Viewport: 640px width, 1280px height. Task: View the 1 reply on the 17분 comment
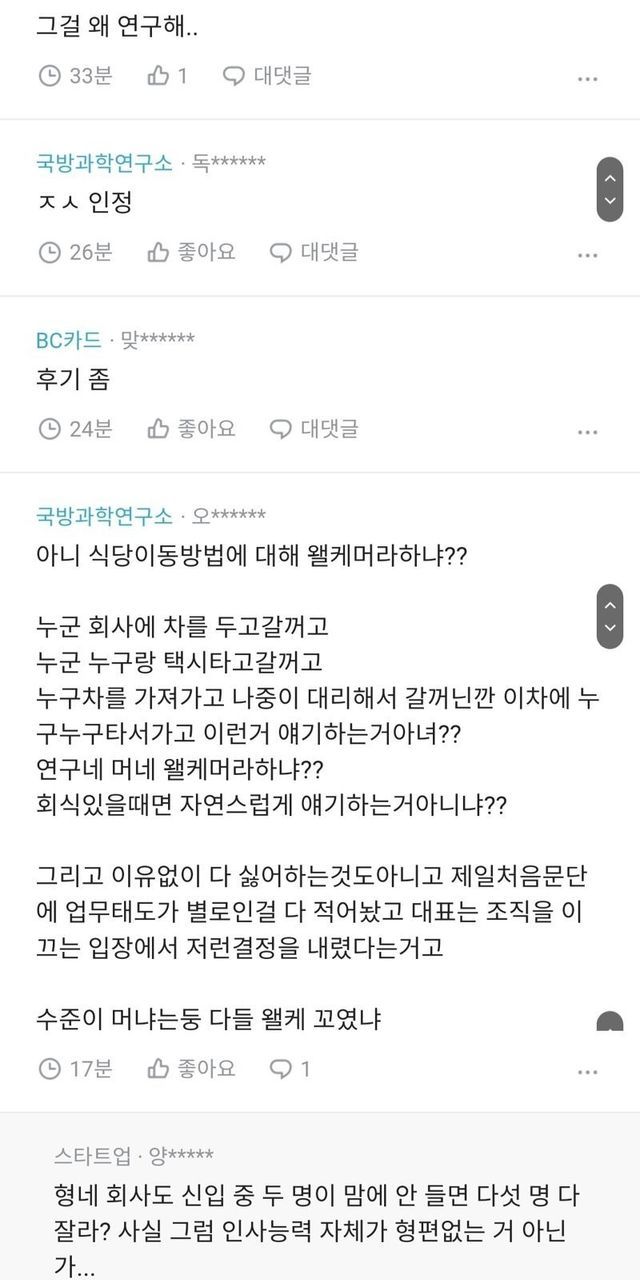click(x=290, y=1068)
